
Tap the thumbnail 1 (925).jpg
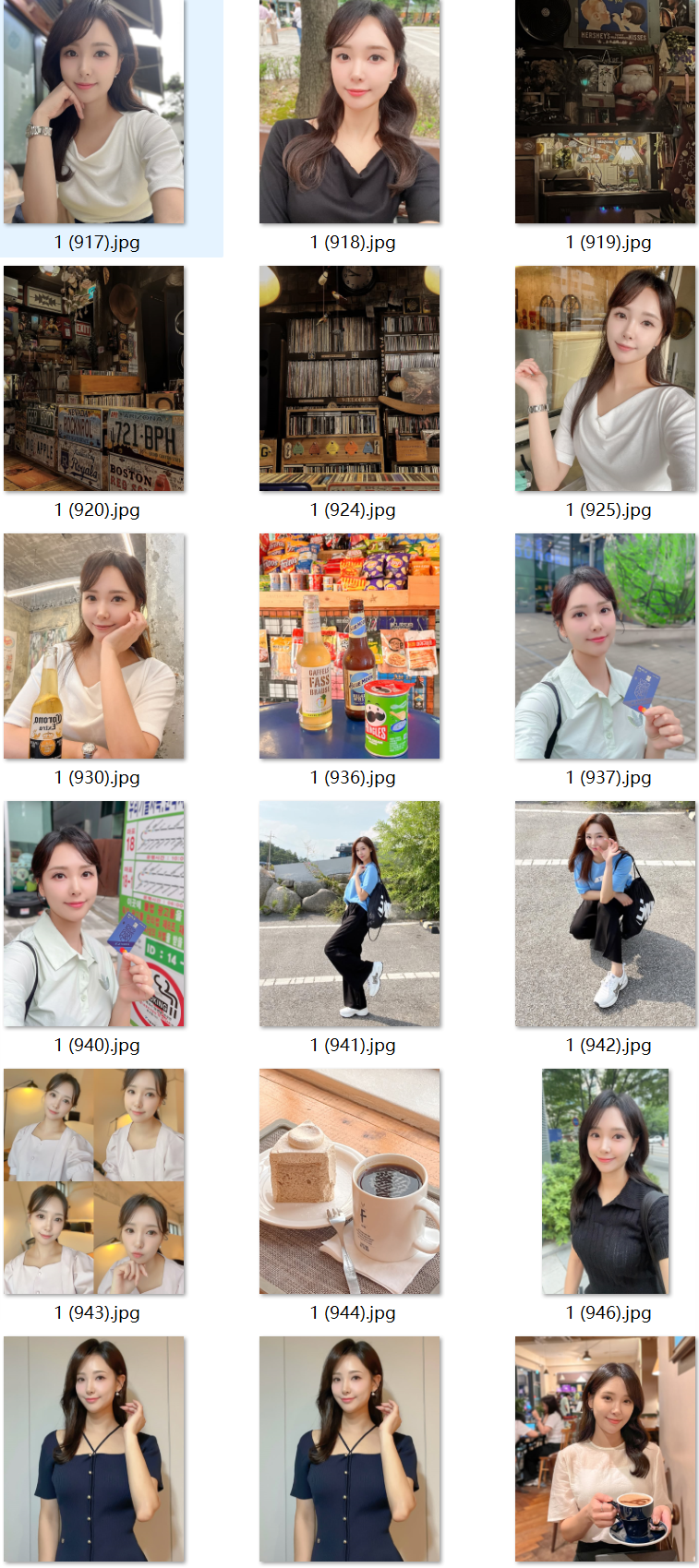coord(605,378)
